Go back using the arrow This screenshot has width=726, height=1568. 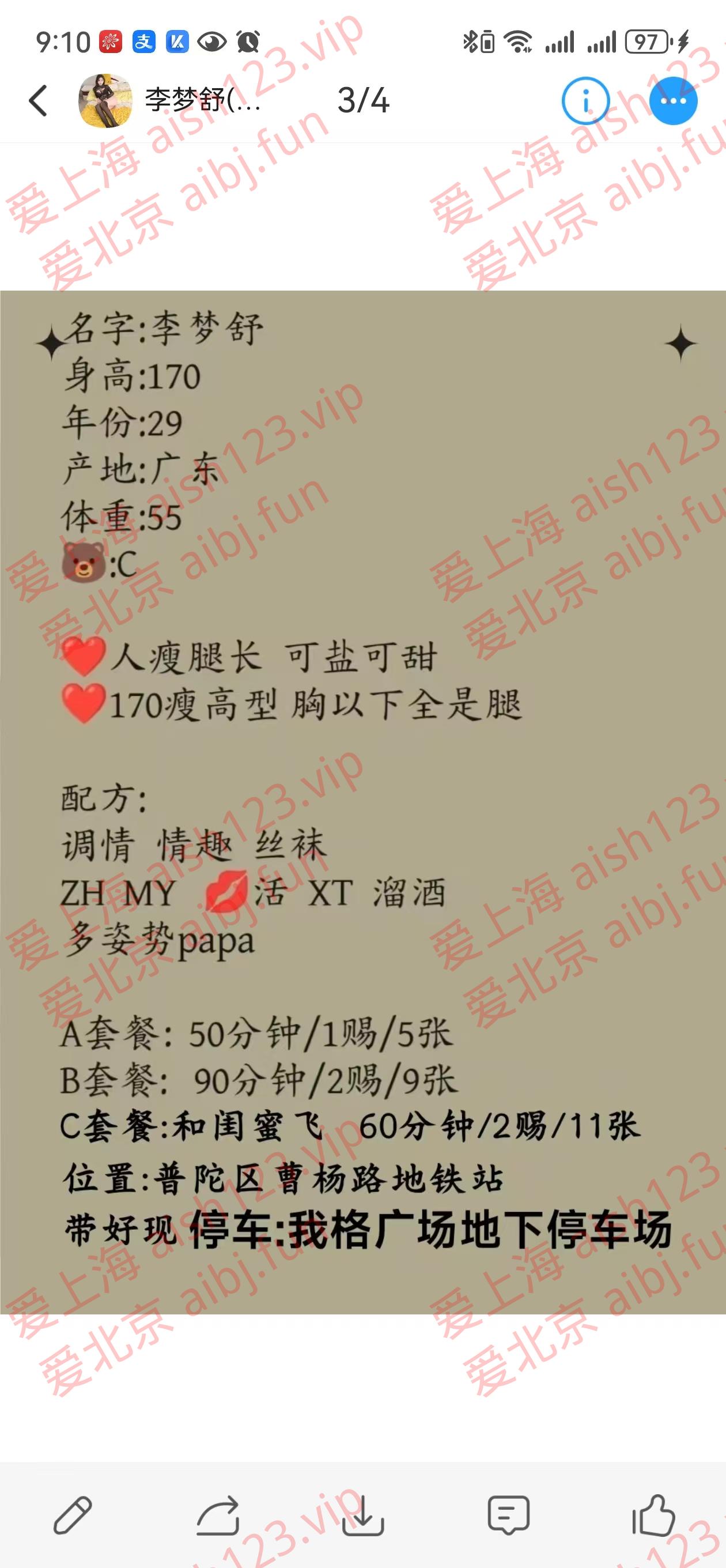point(37,100)
